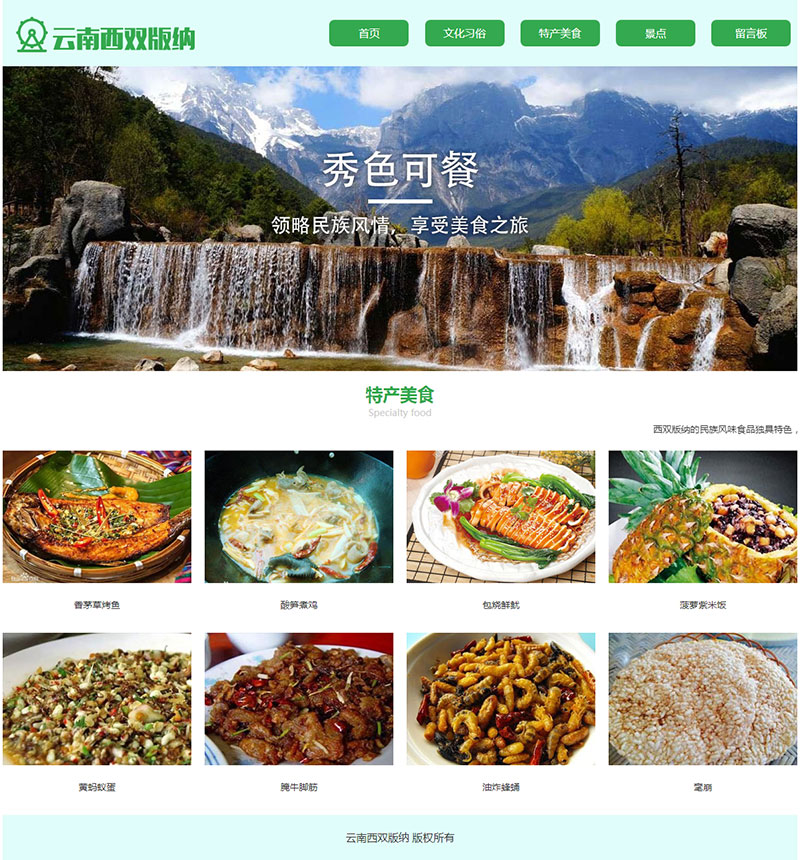Open the 景点 page
This screenshot has width=800, height=860.
tap(655, 33)
